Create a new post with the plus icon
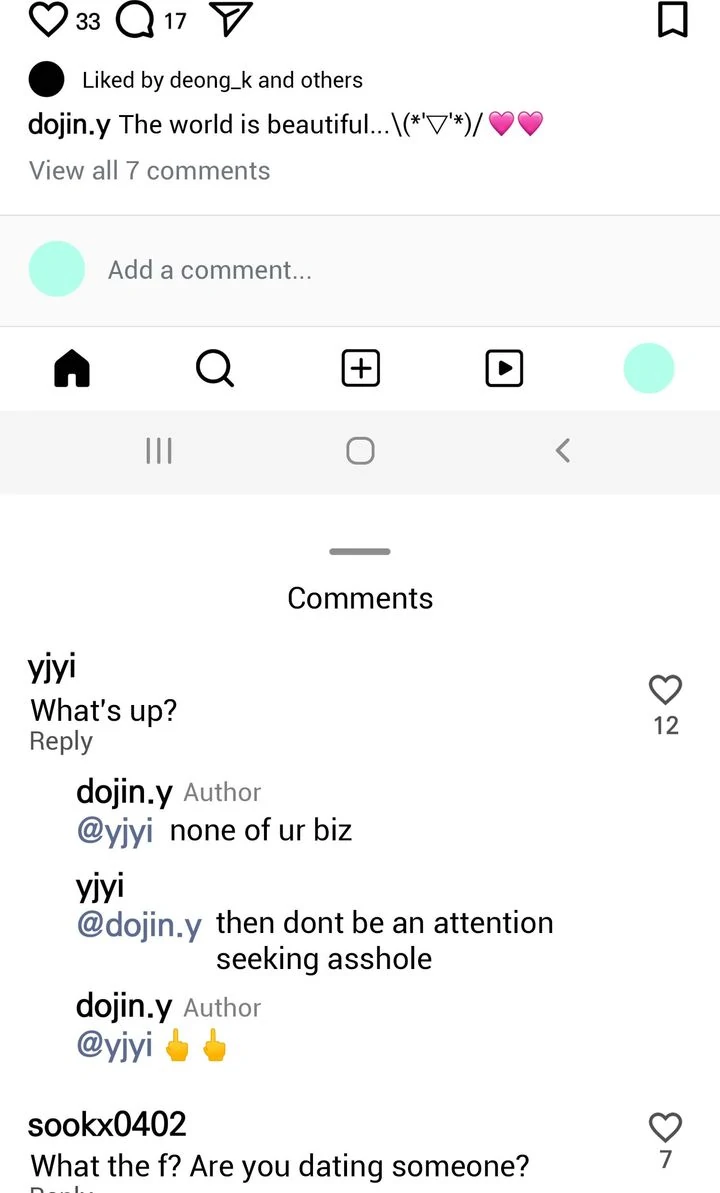This screenshot has width=720, height=1193. point(360,368)
